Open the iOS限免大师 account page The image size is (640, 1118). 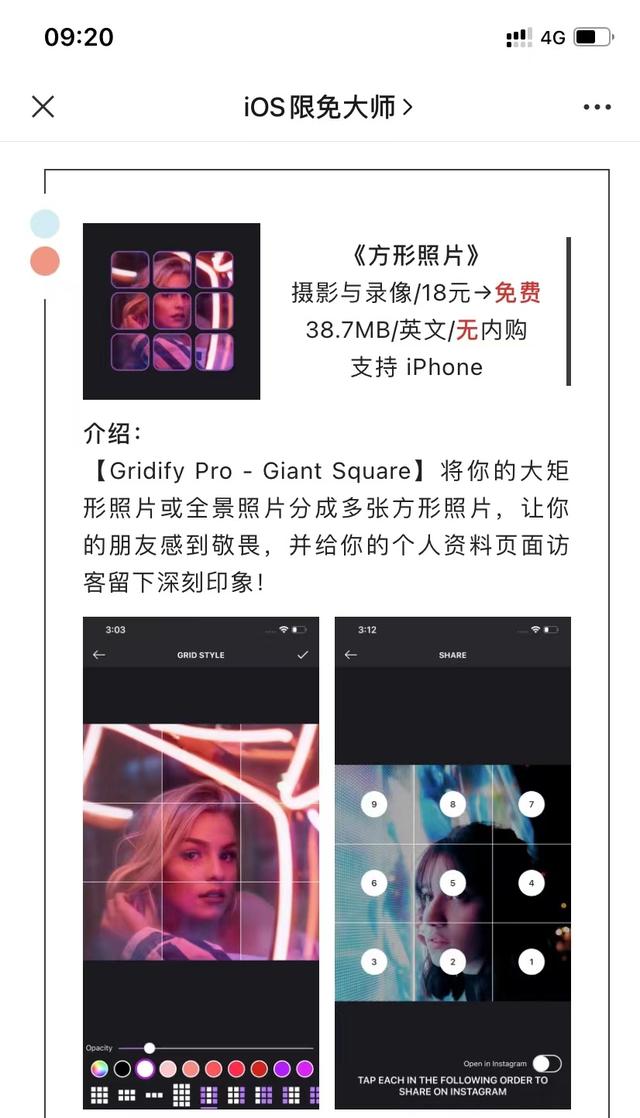328,107
